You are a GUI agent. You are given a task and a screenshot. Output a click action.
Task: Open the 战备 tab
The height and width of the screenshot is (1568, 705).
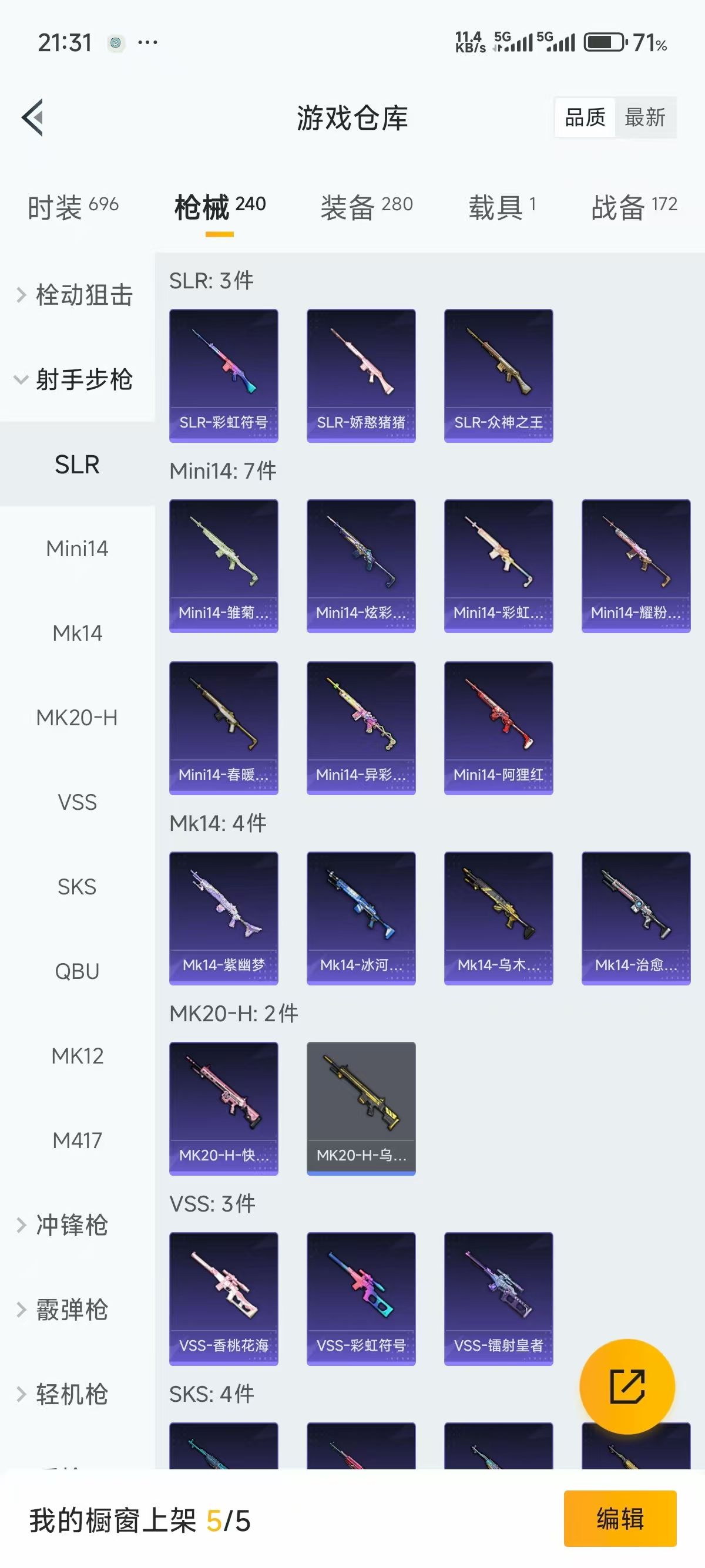tap(634, 207)
